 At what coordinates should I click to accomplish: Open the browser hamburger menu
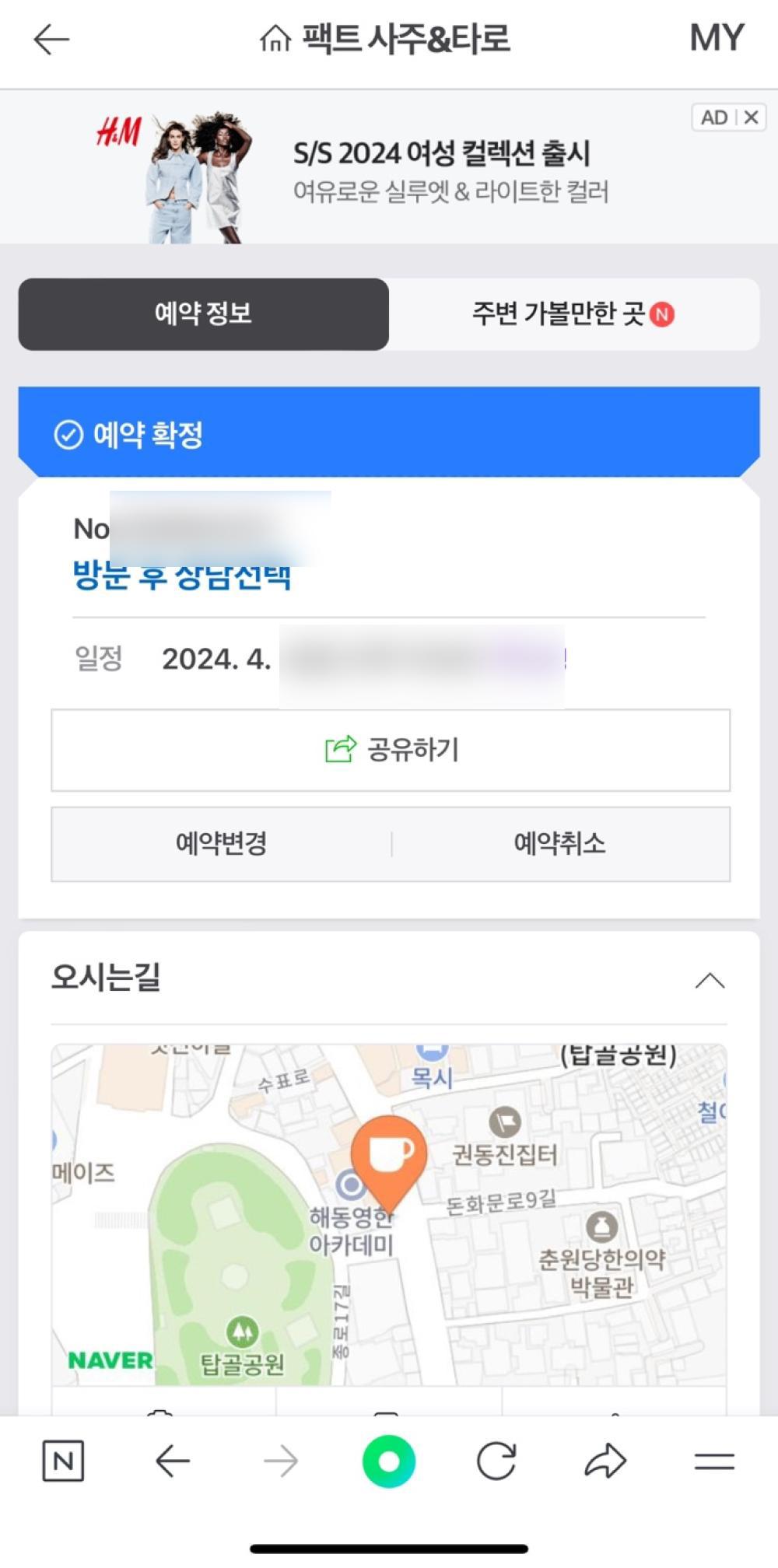coord(713,1462)
